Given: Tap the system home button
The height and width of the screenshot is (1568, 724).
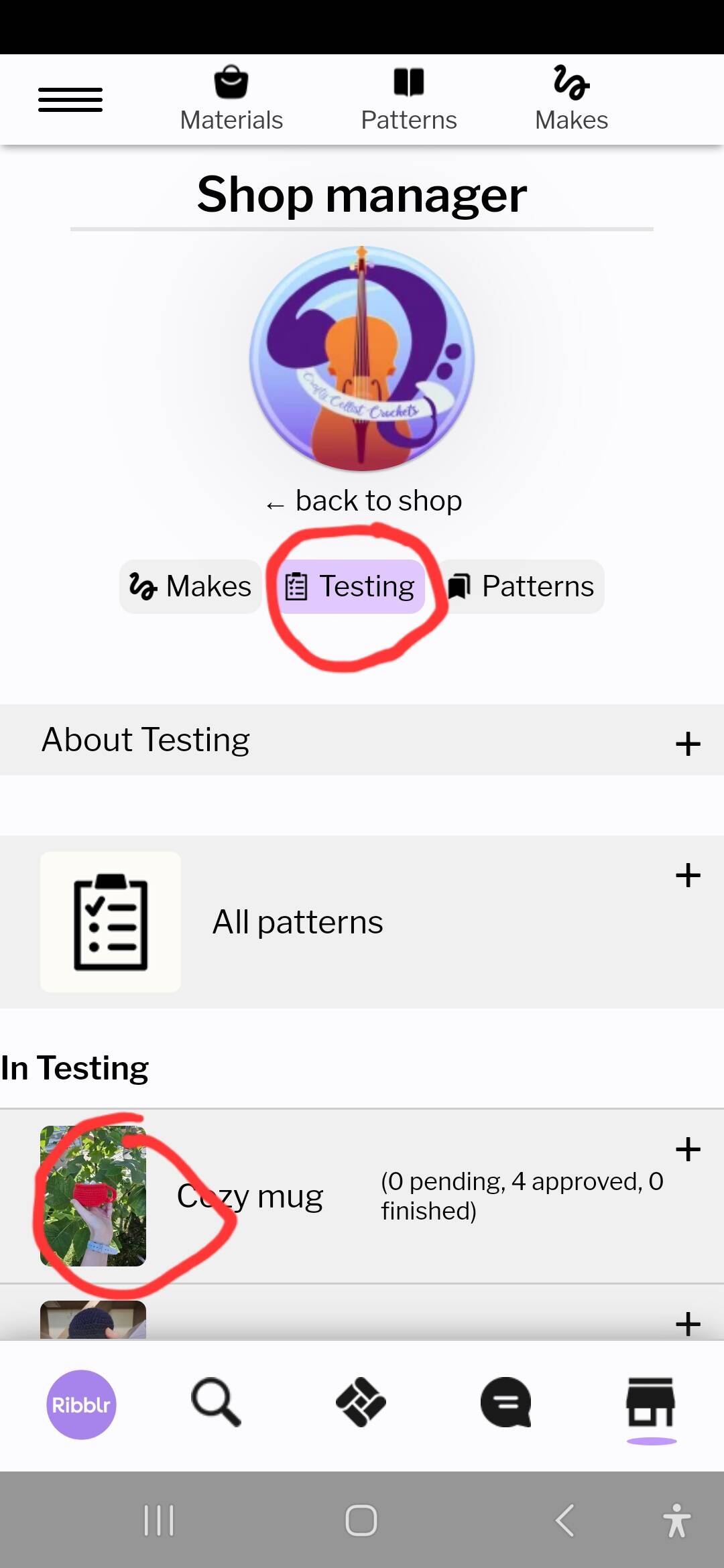Looking at the screenshot, I should click(x=361, y=1520).
